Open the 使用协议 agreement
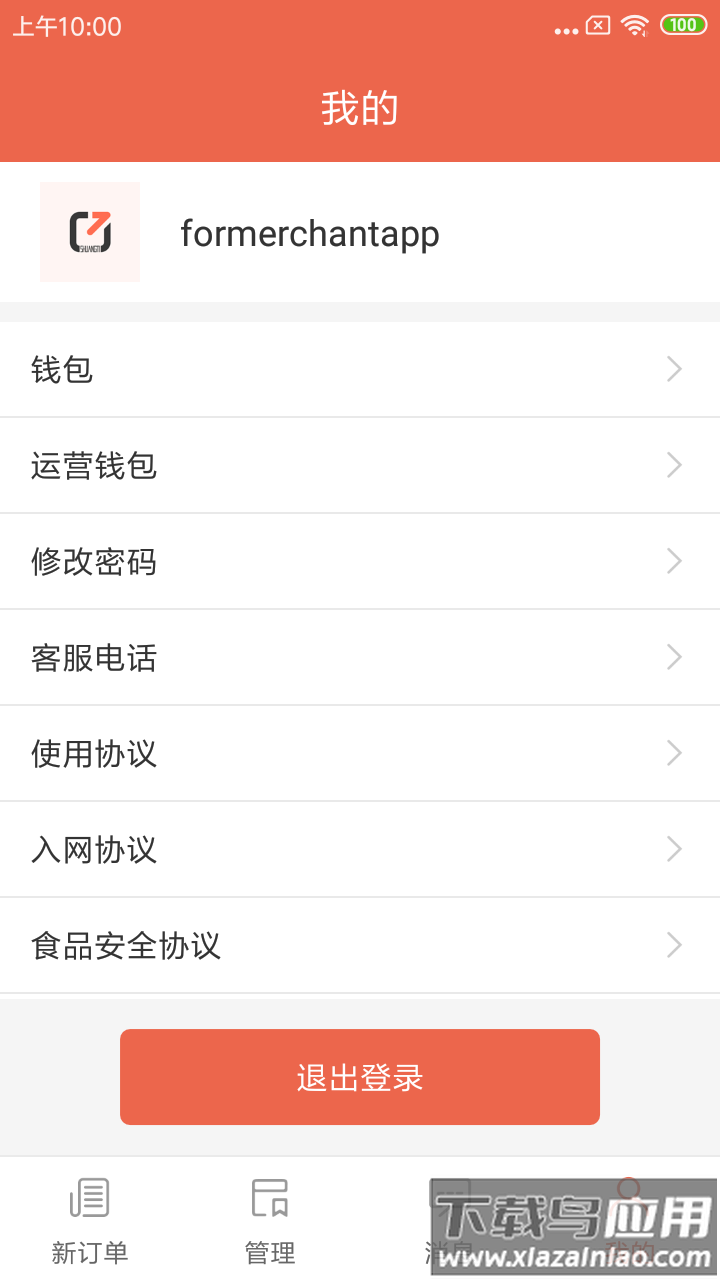This screenshot has width=720, height=1280. [x=360, y=753]
